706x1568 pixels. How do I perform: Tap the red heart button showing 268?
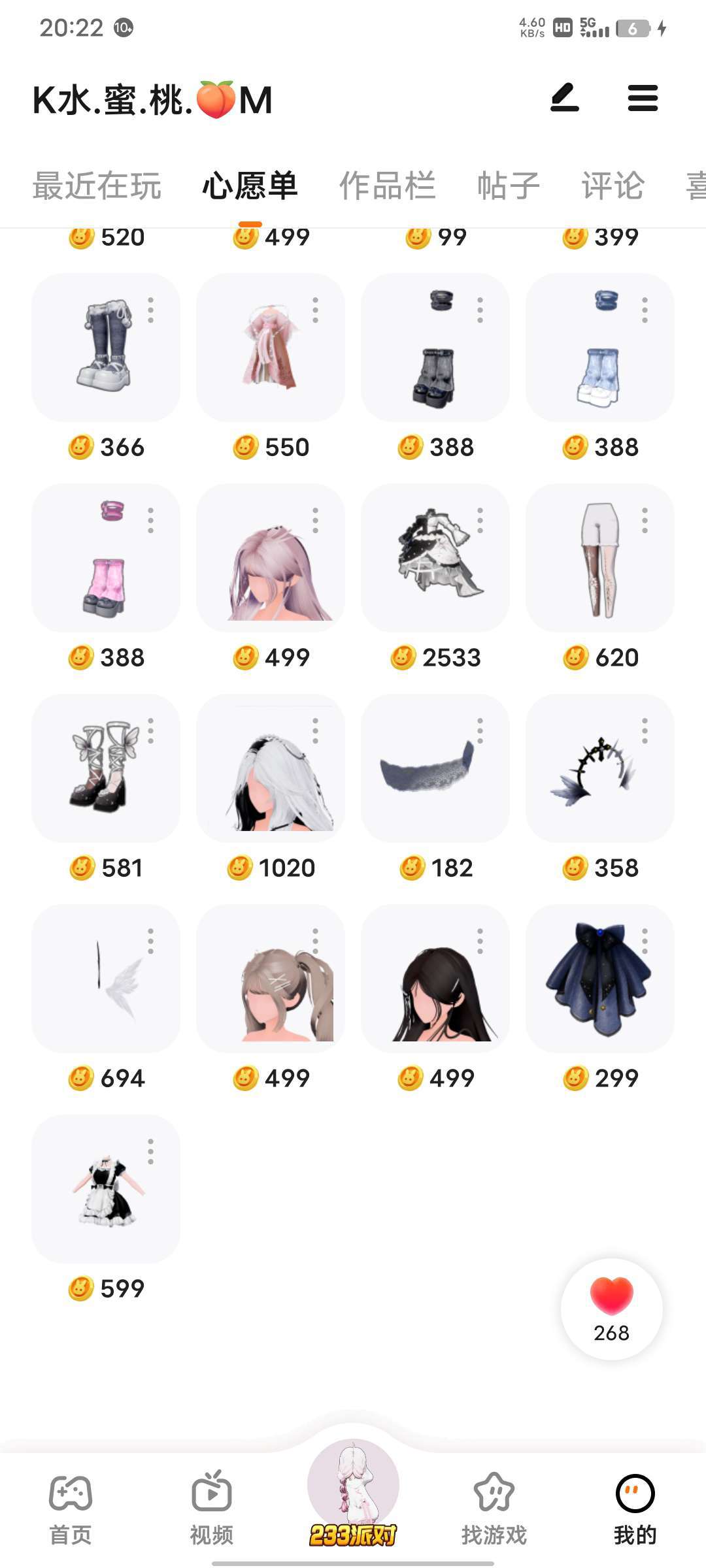(612, 1309)
